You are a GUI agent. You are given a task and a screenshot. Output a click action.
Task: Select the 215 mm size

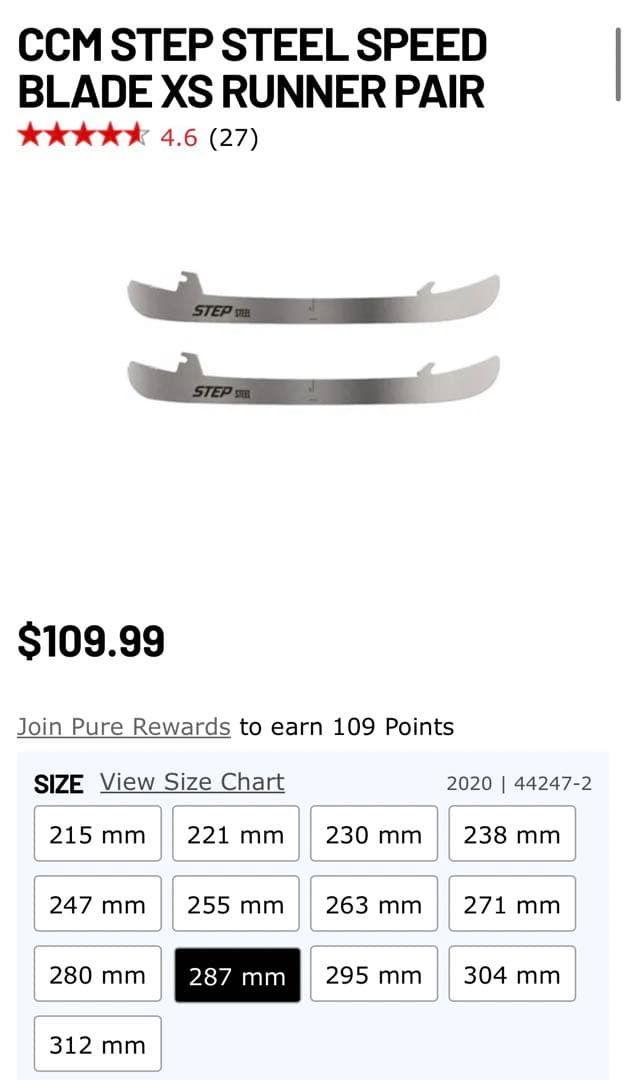click(97, 833)
